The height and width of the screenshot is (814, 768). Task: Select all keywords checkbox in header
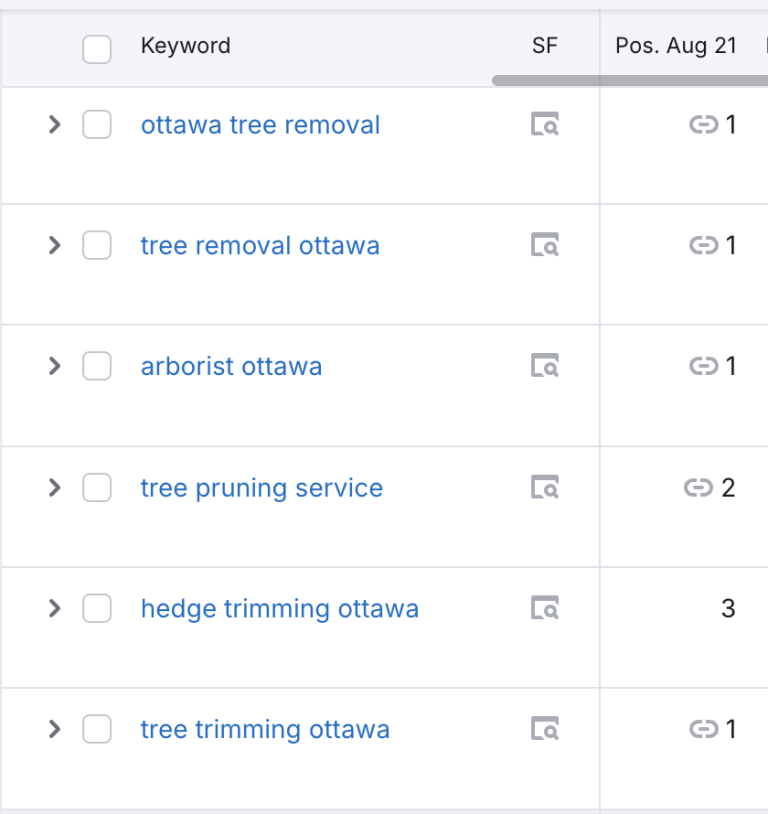[x=97, y=48]
